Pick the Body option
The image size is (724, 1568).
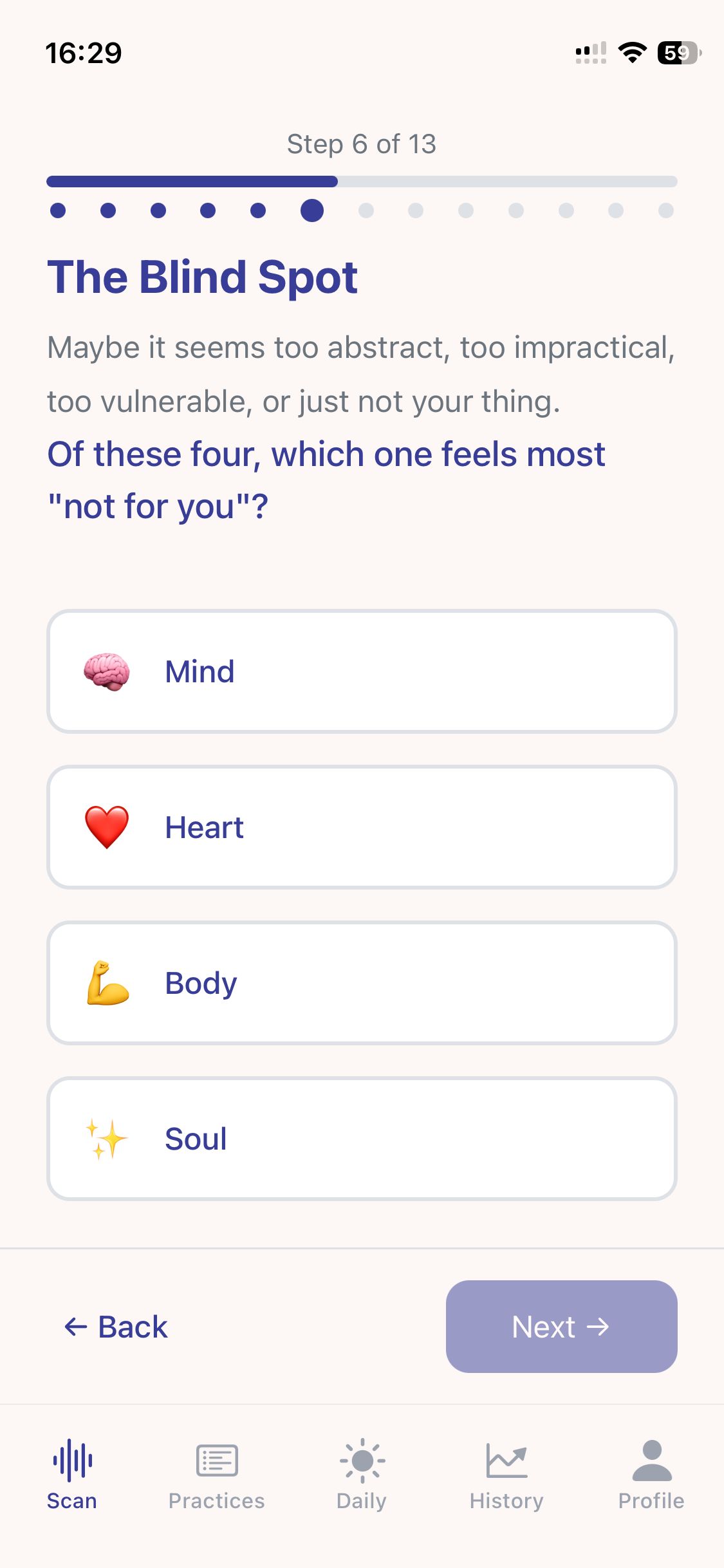click(362, 983)
